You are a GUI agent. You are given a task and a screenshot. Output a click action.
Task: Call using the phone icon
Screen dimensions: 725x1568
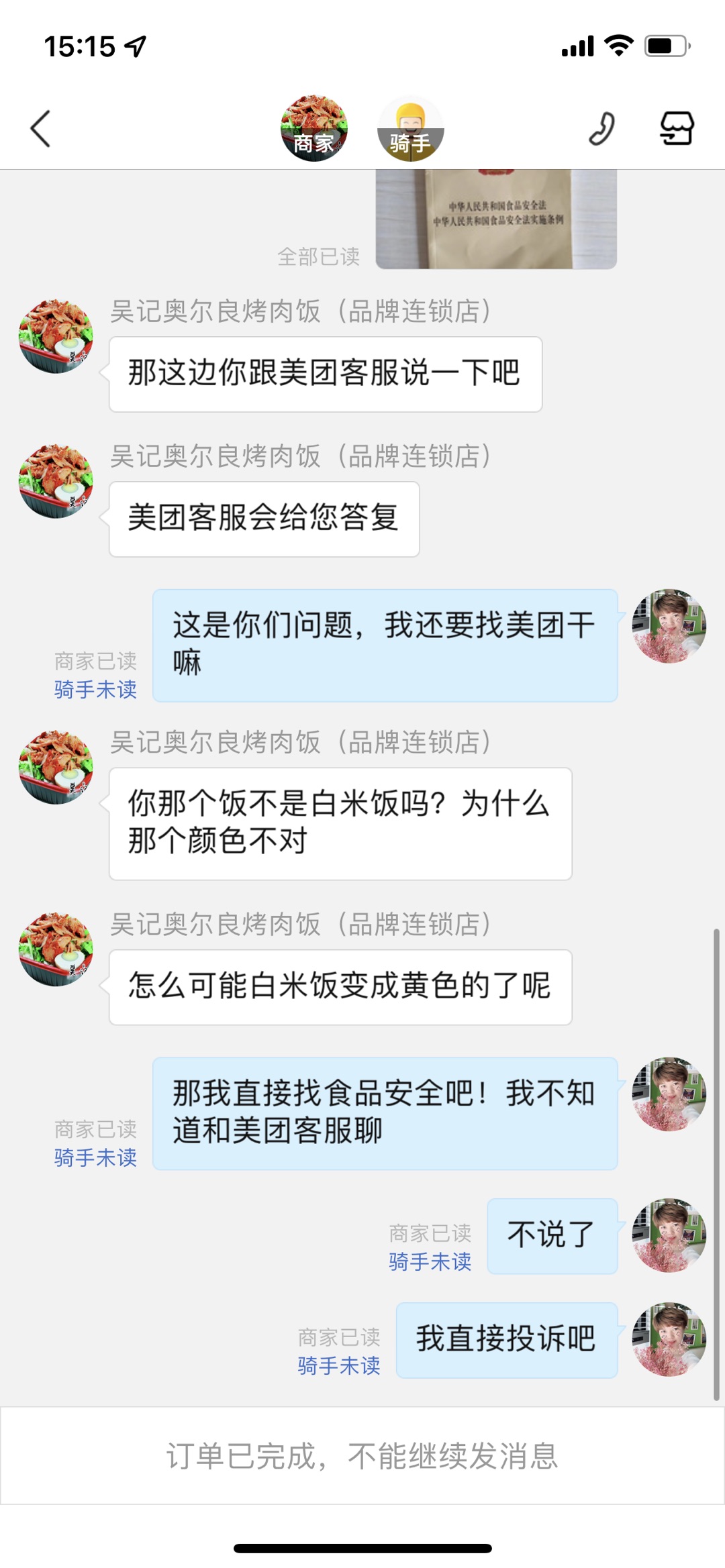tap(601, 128)
